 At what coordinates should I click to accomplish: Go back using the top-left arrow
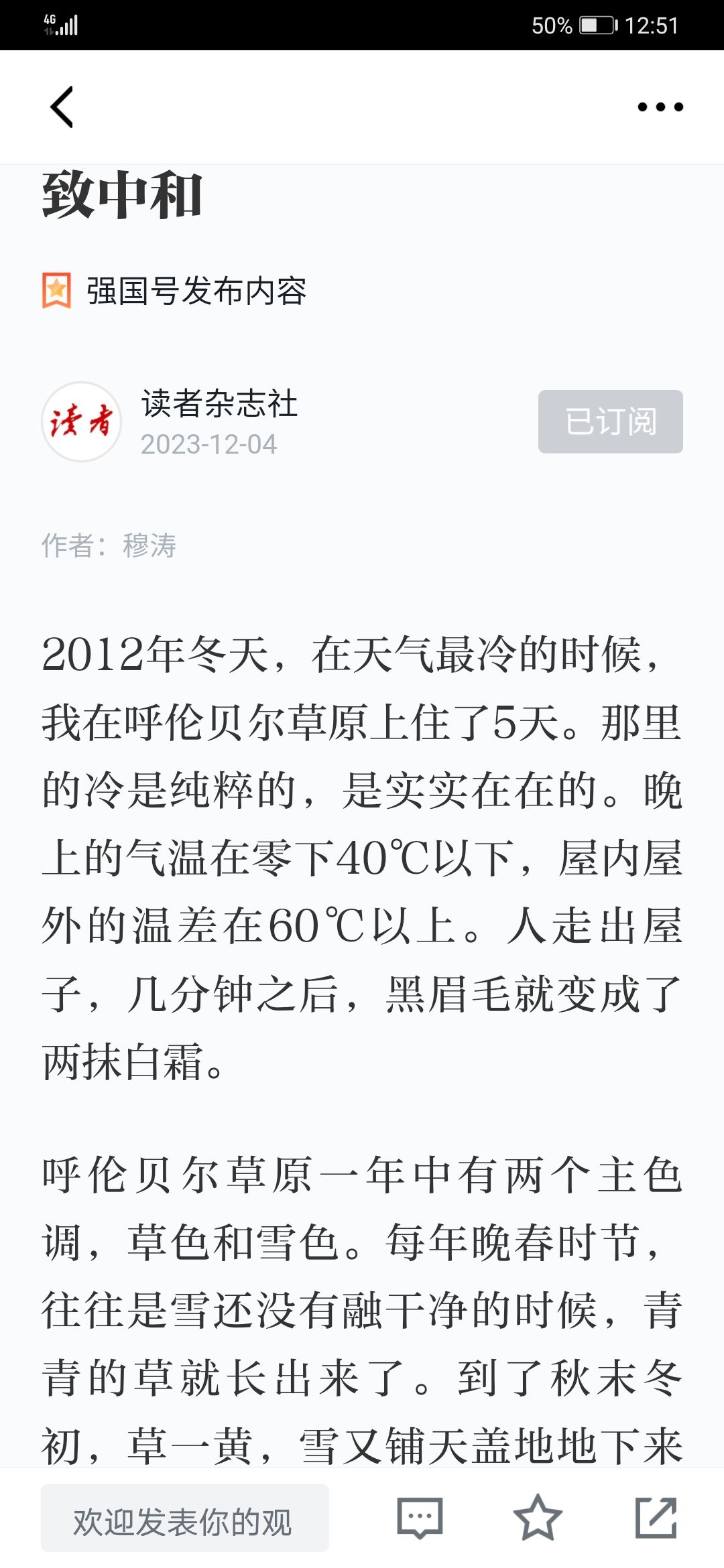tap(62, 107)
